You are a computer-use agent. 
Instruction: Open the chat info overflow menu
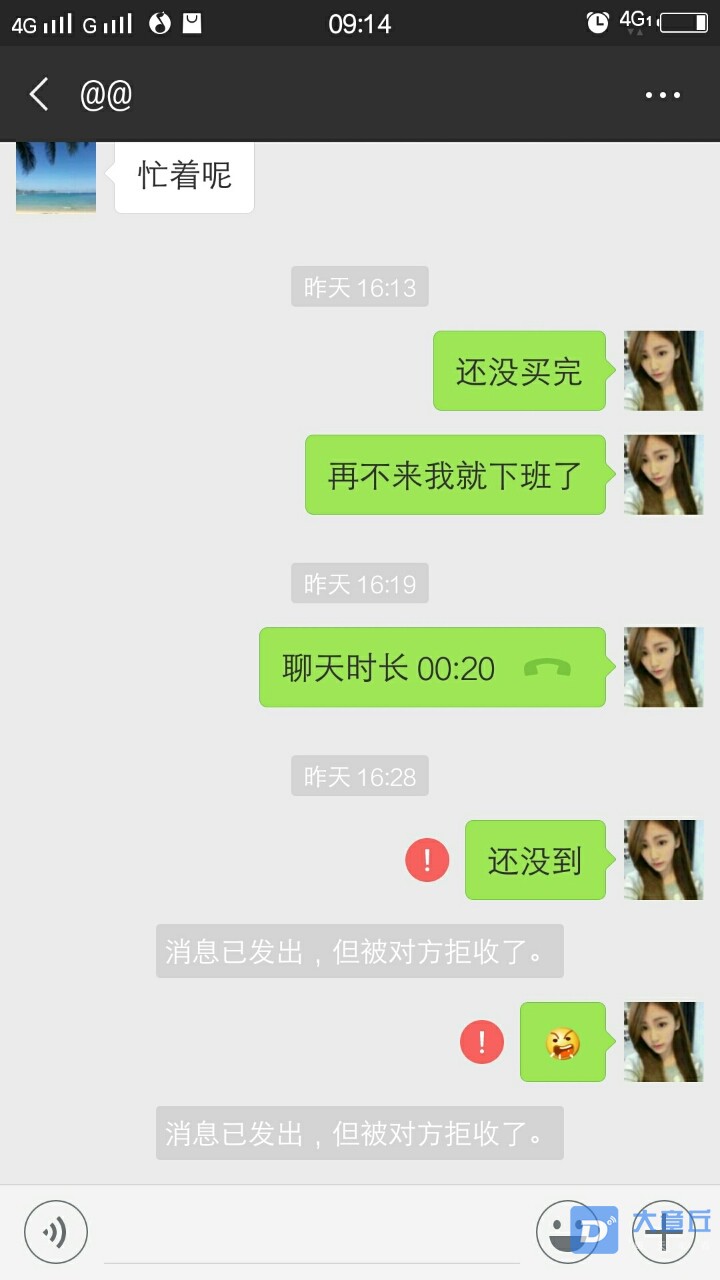coord(662,96)
